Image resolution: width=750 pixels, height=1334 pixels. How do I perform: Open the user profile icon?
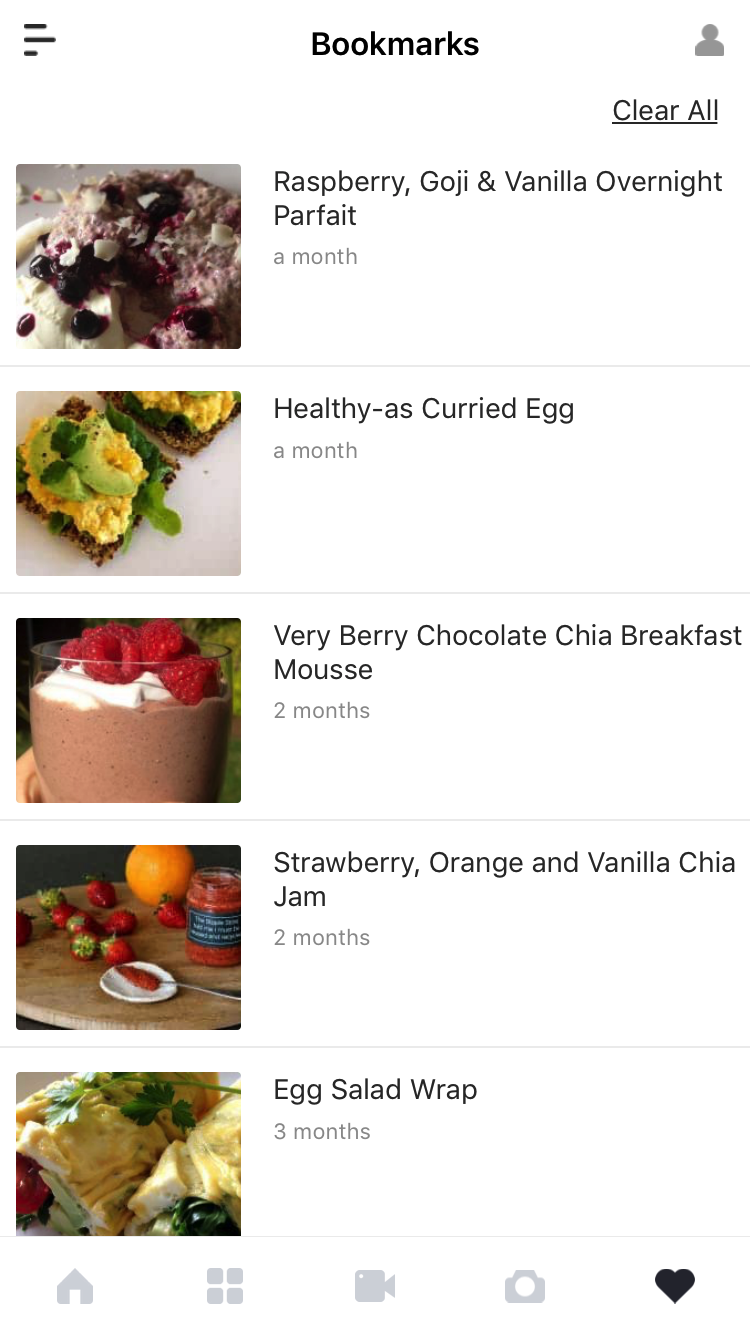point(709,41)
